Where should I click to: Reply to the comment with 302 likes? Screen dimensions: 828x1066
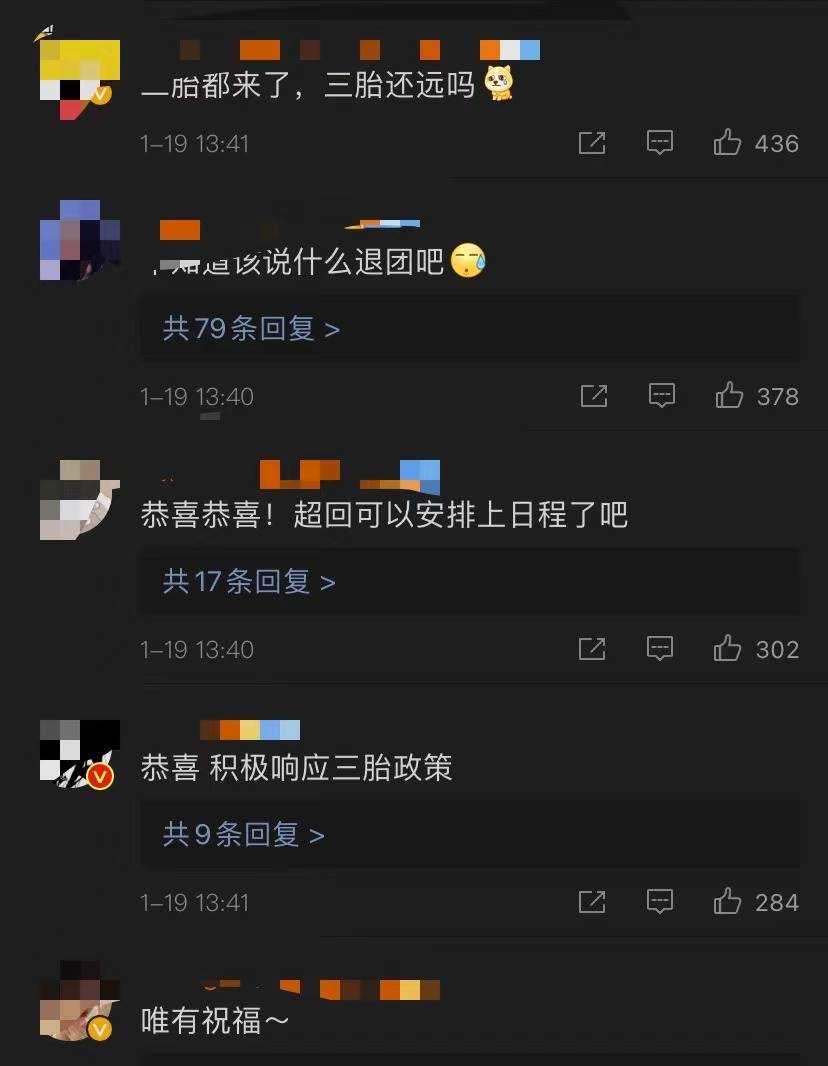(659, 649)
